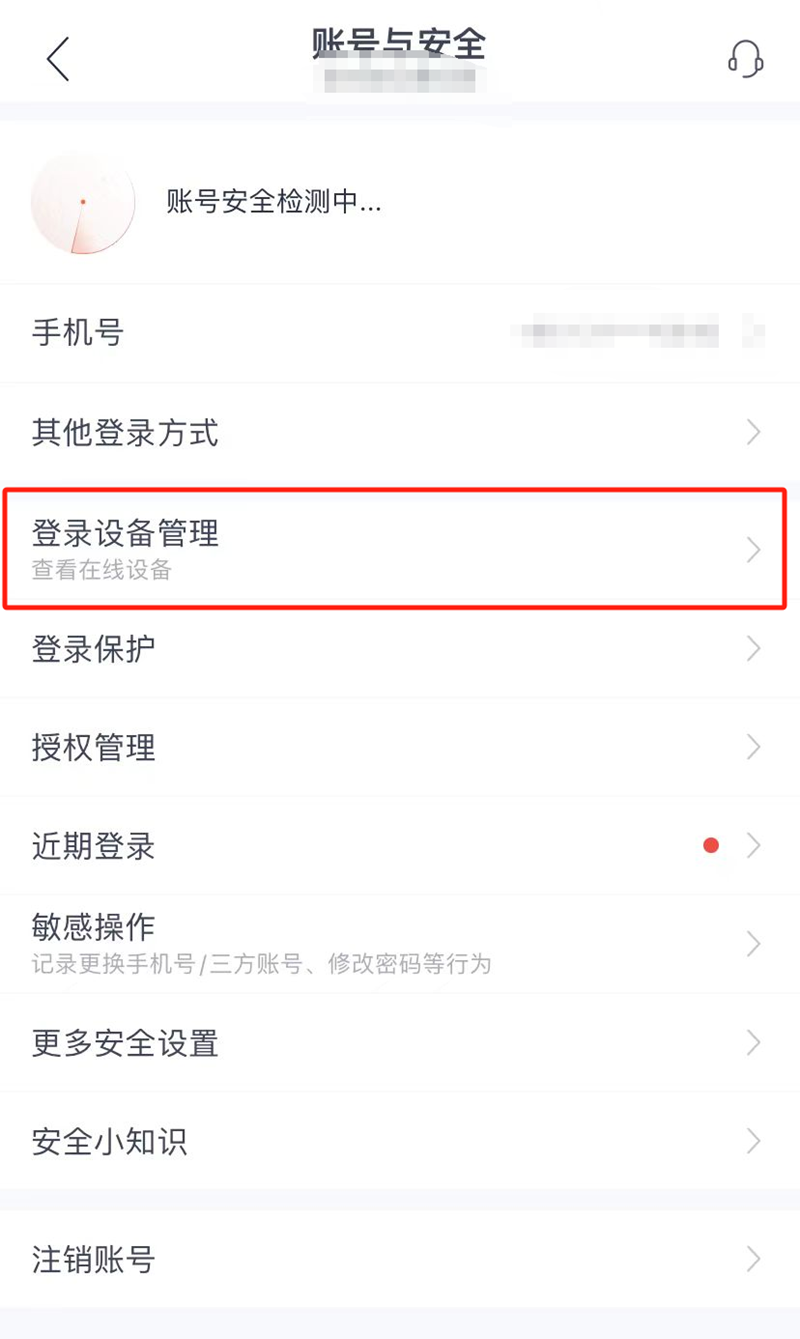
Task: Open 登录设备管理
Action: 400,548
